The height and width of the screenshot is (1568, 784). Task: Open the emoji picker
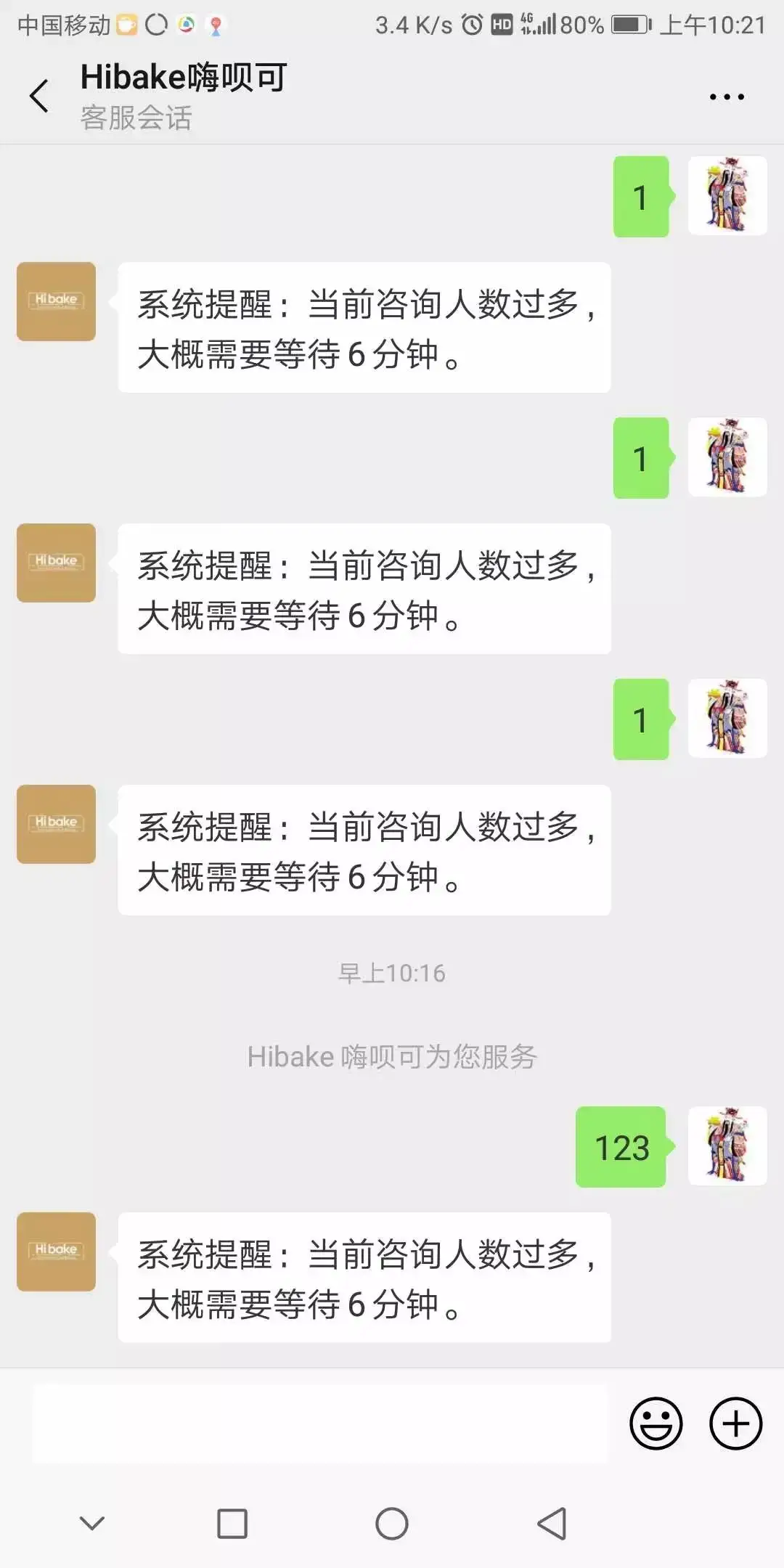pos(656,1424)
